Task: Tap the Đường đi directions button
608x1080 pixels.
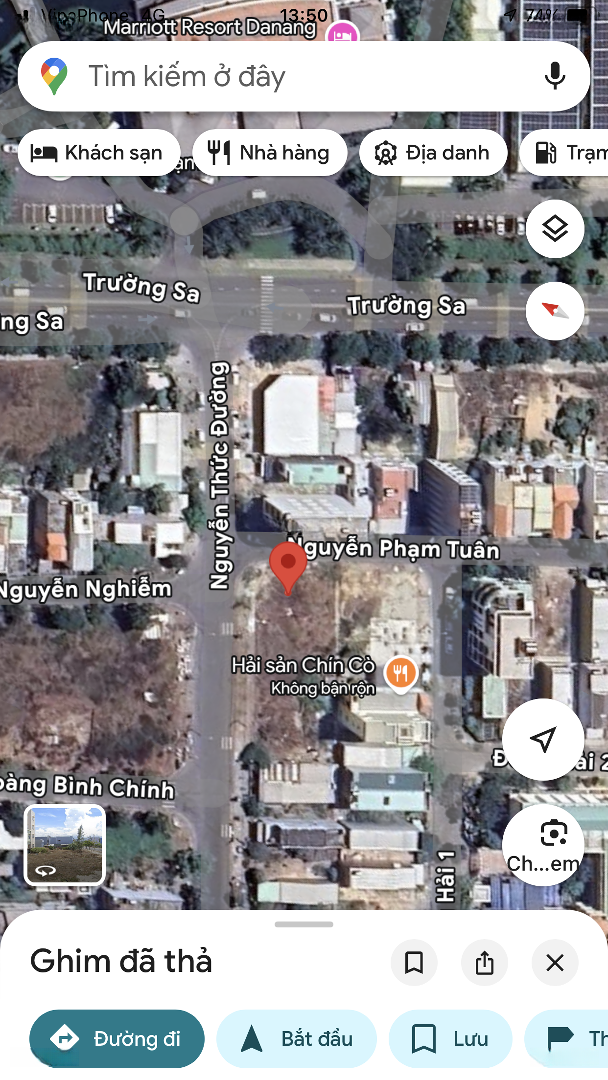Action: 117,1039
